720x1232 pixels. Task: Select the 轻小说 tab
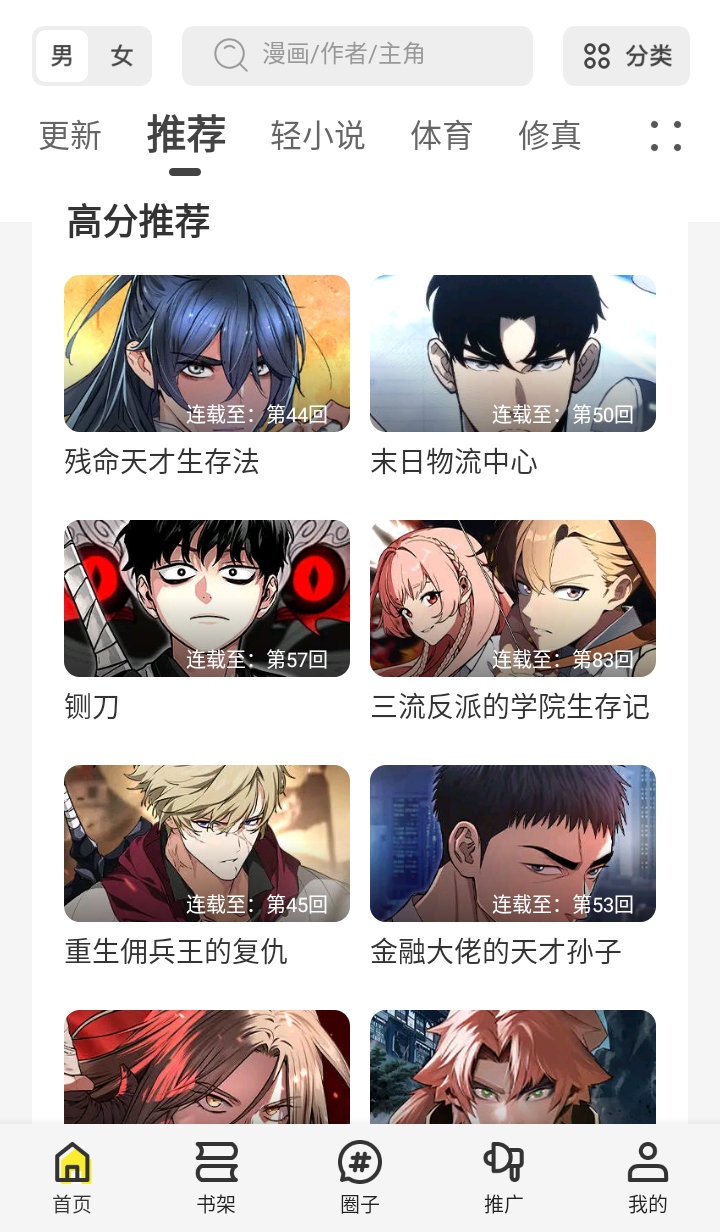[317, 135]
